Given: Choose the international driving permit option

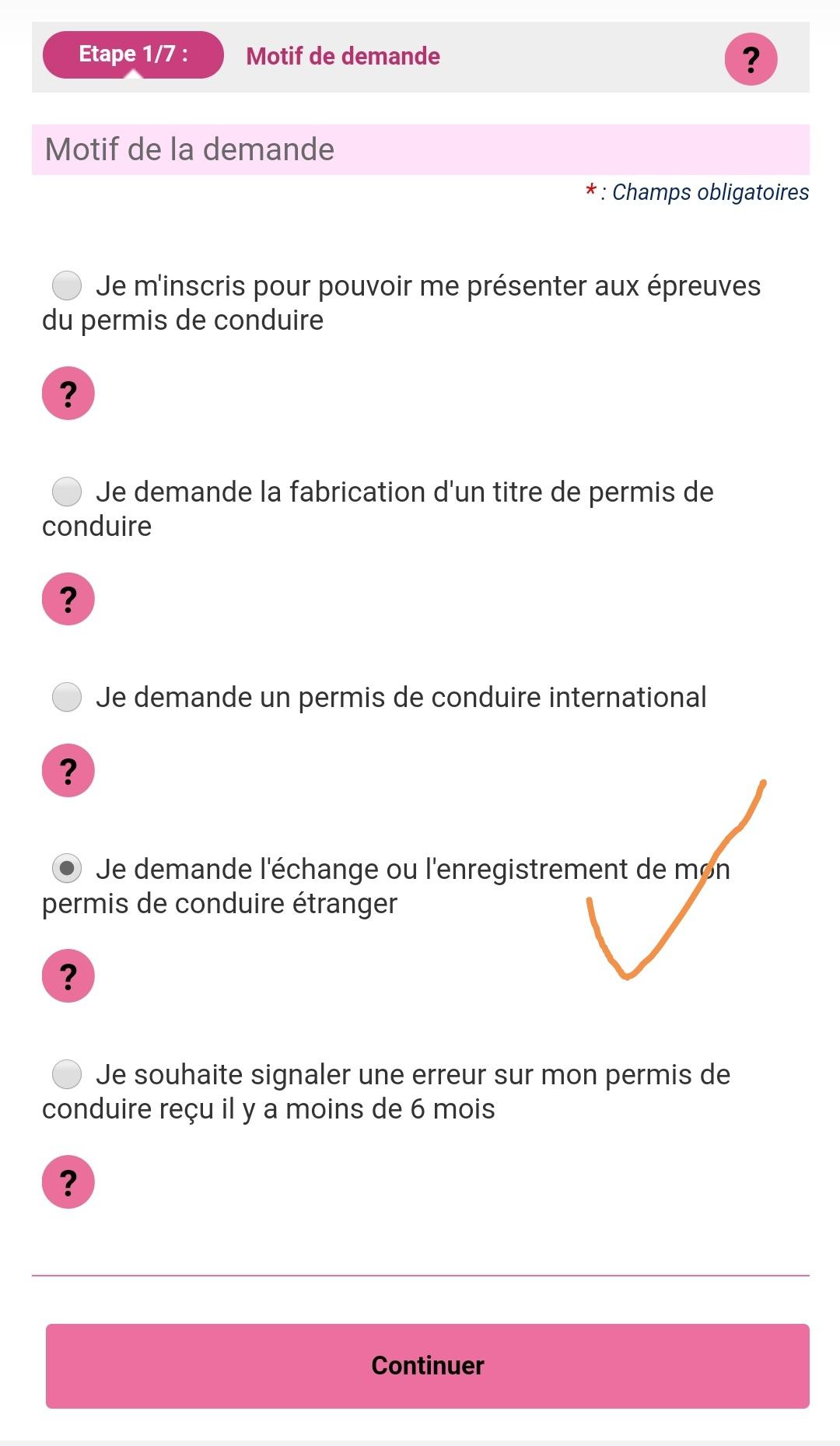Looking at the screenshot, I should point(67,697).
